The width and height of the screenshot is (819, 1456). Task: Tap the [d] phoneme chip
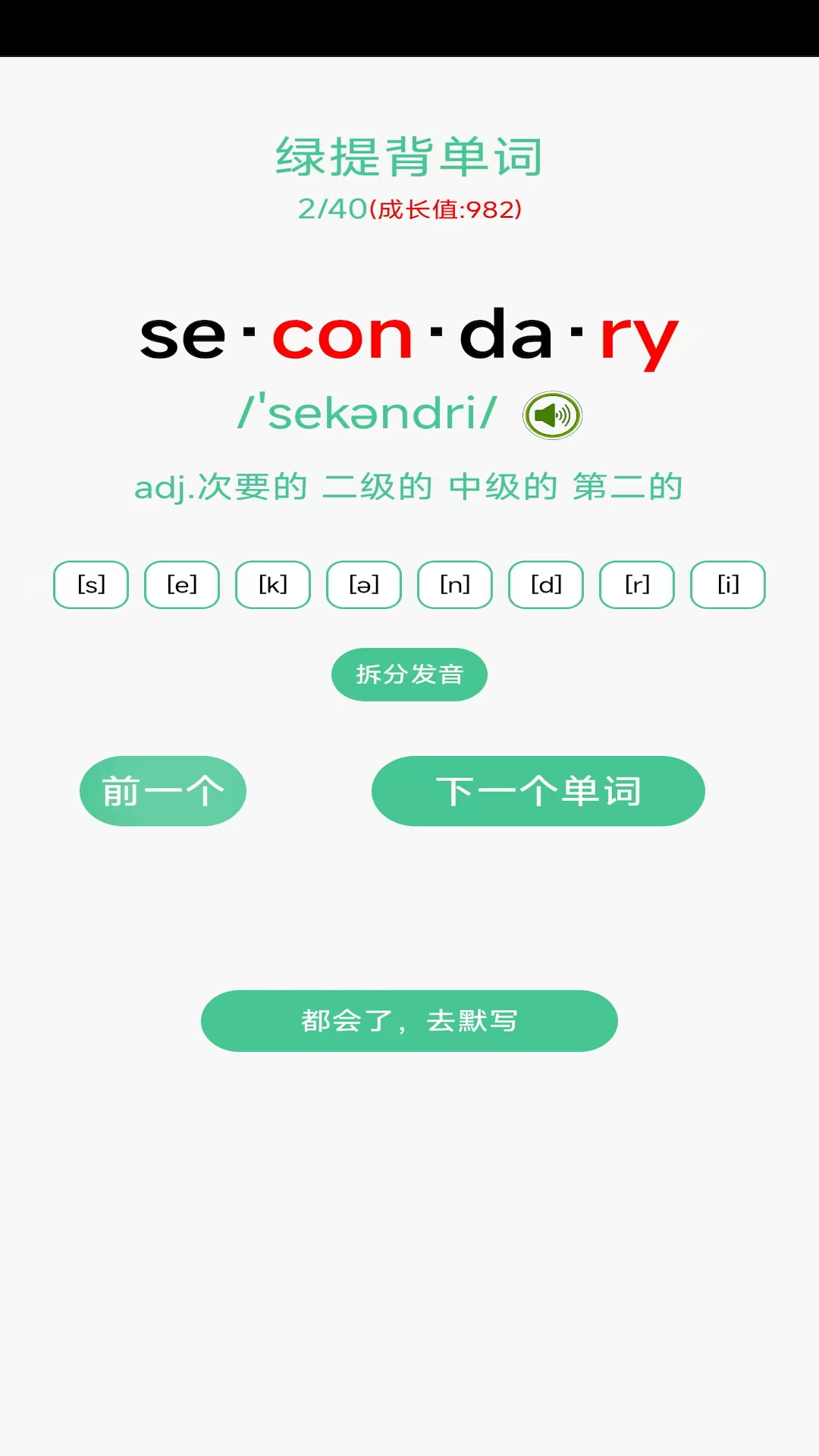pyautogui.click(x=546, y=585)
